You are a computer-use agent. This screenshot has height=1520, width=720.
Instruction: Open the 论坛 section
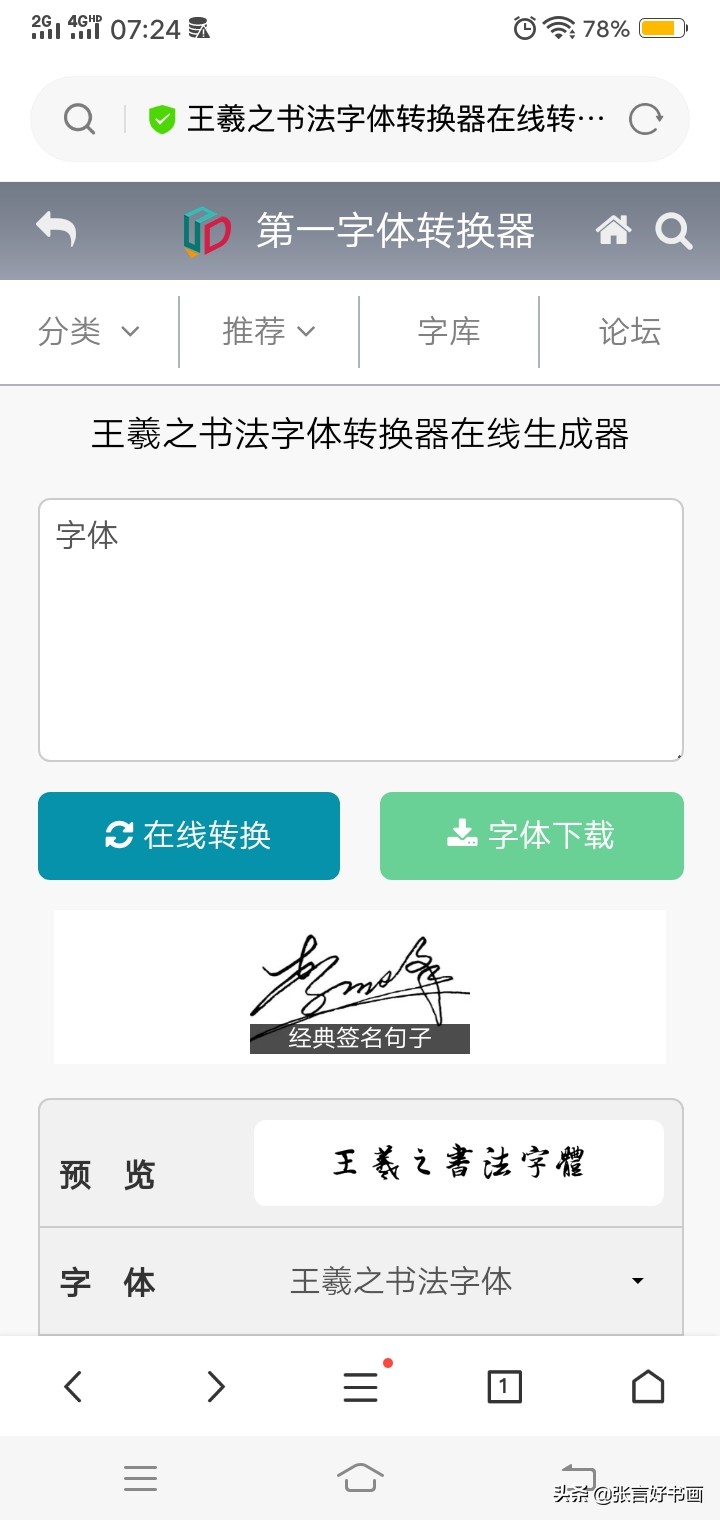coord(629,331)
